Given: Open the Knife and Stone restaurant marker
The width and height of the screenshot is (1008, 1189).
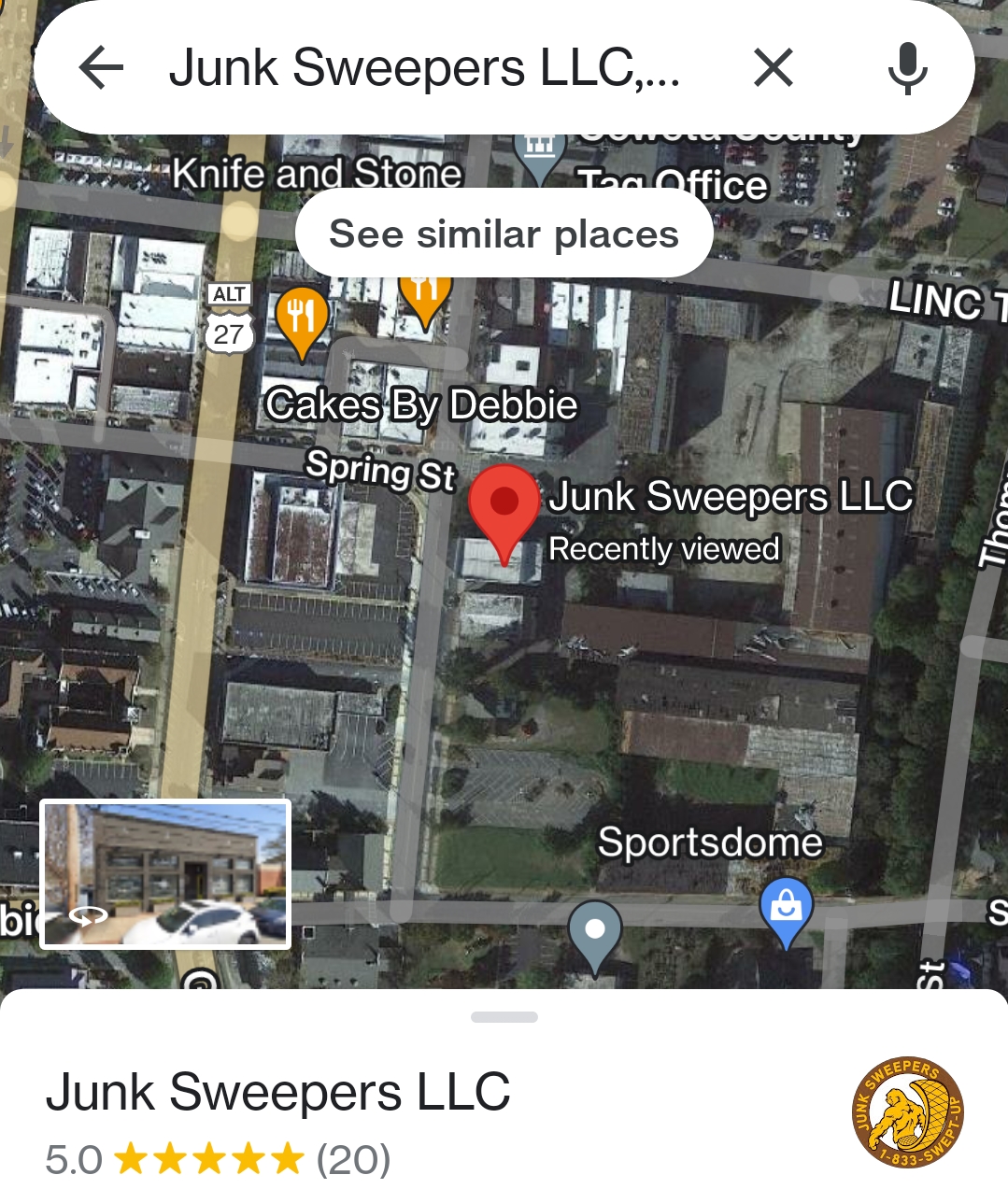Looking at the screenshot, I should [x=425, y=299].
